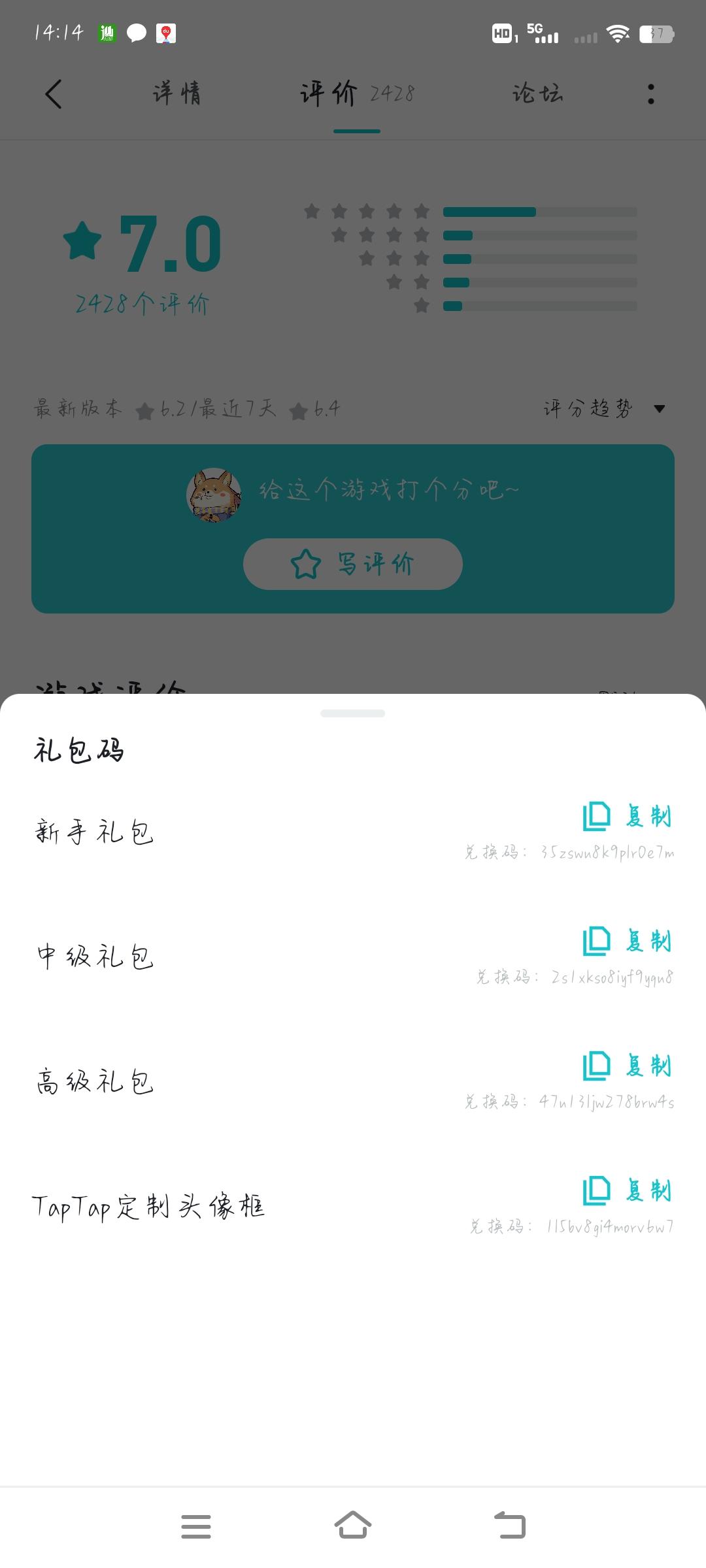Open the 论坛 tab

click(x=537, y=93)
